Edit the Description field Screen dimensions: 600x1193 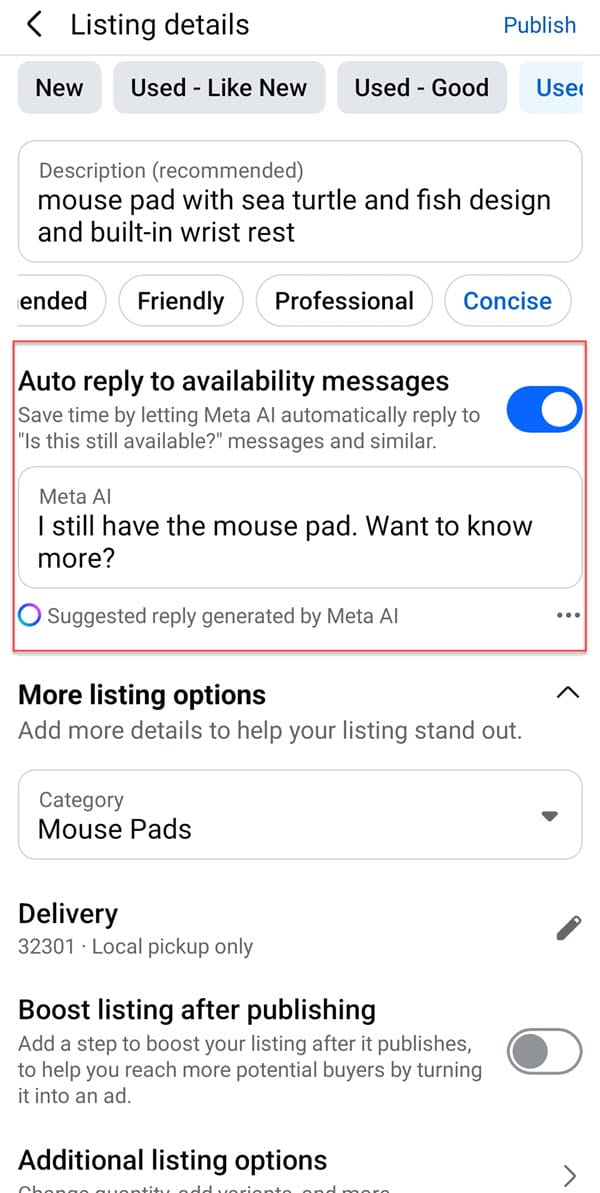click(x=300, y=202)
